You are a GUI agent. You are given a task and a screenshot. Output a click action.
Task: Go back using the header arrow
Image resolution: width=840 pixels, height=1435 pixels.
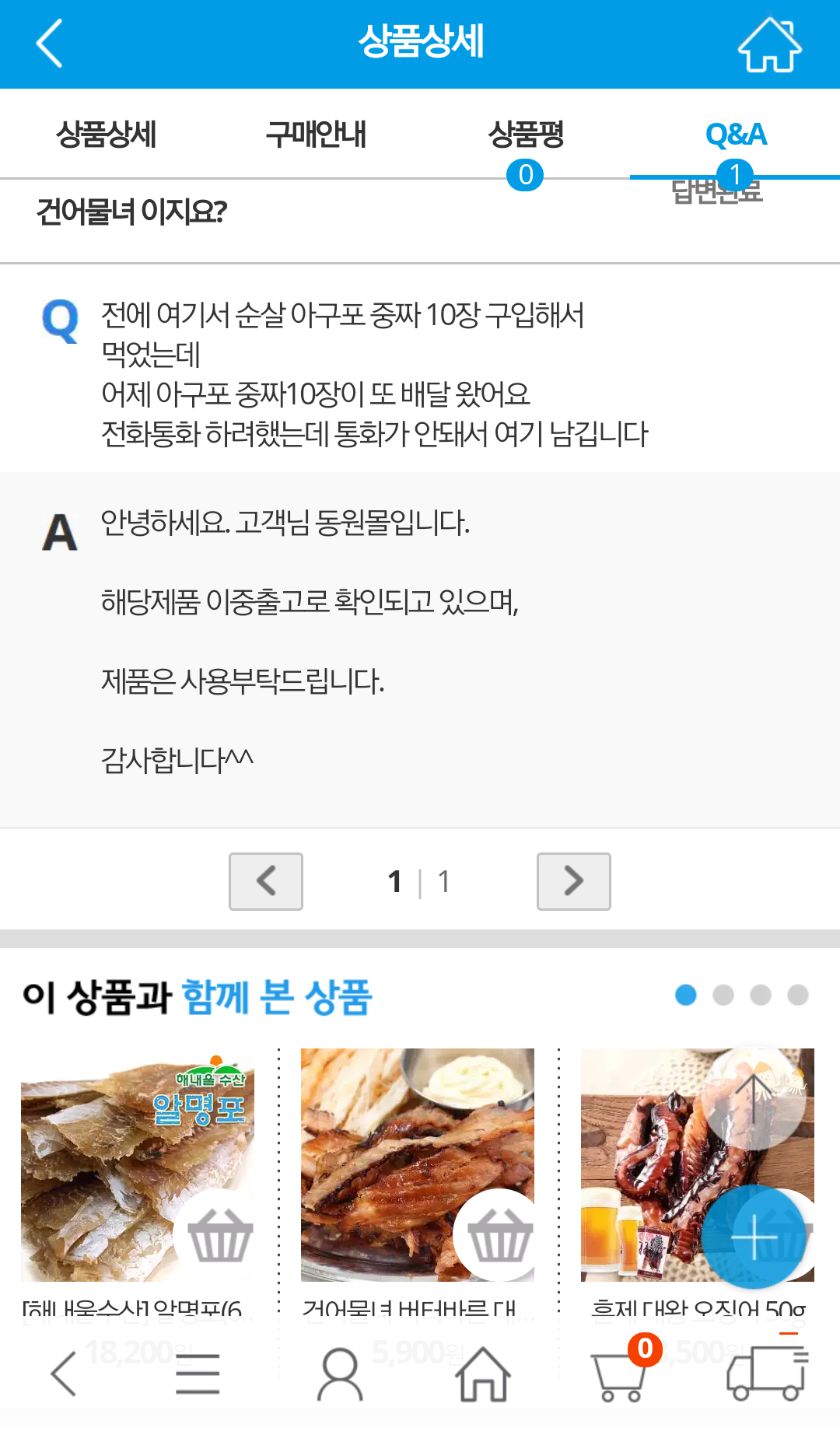50,44
